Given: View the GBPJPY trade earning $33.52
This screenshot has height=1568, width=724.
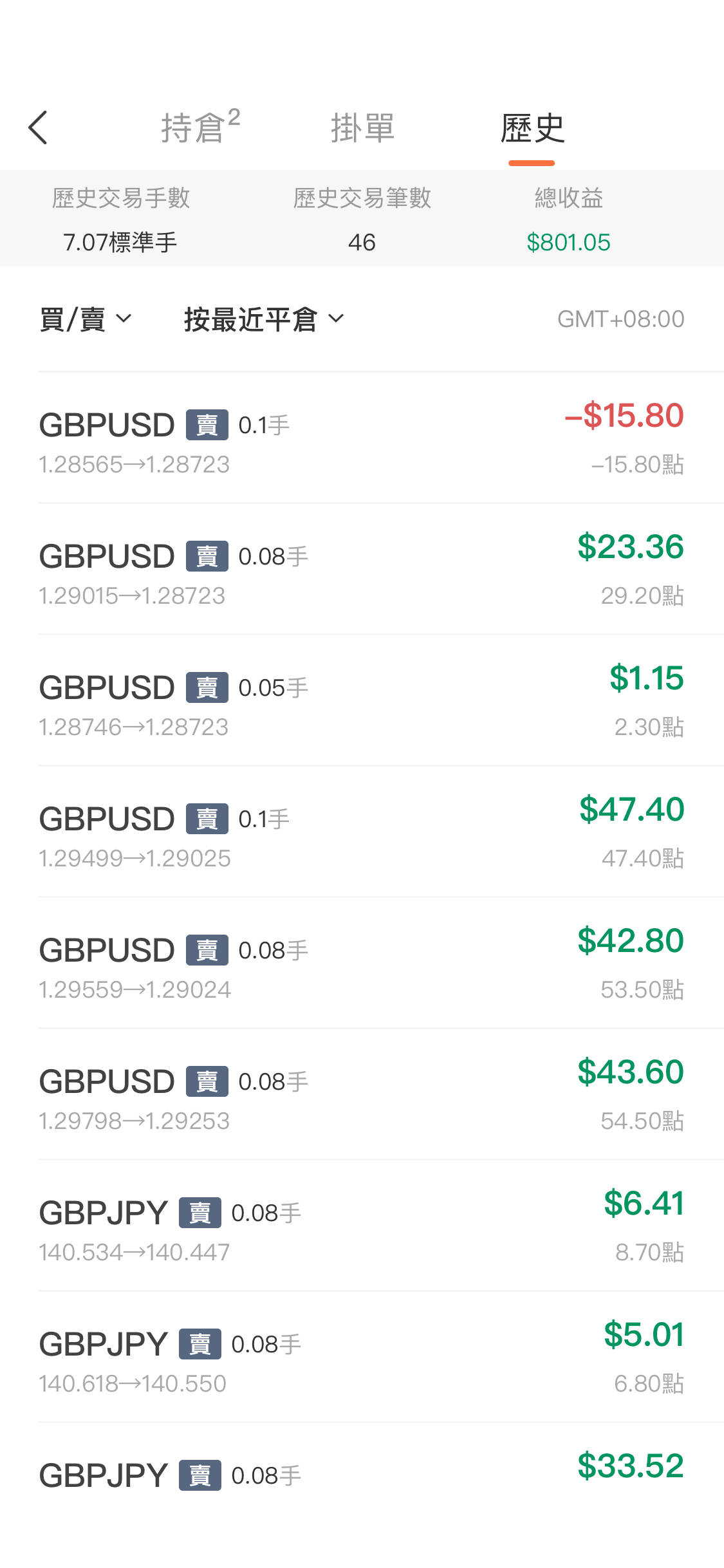Looking at the screenshot, I should pos(362,1480).
